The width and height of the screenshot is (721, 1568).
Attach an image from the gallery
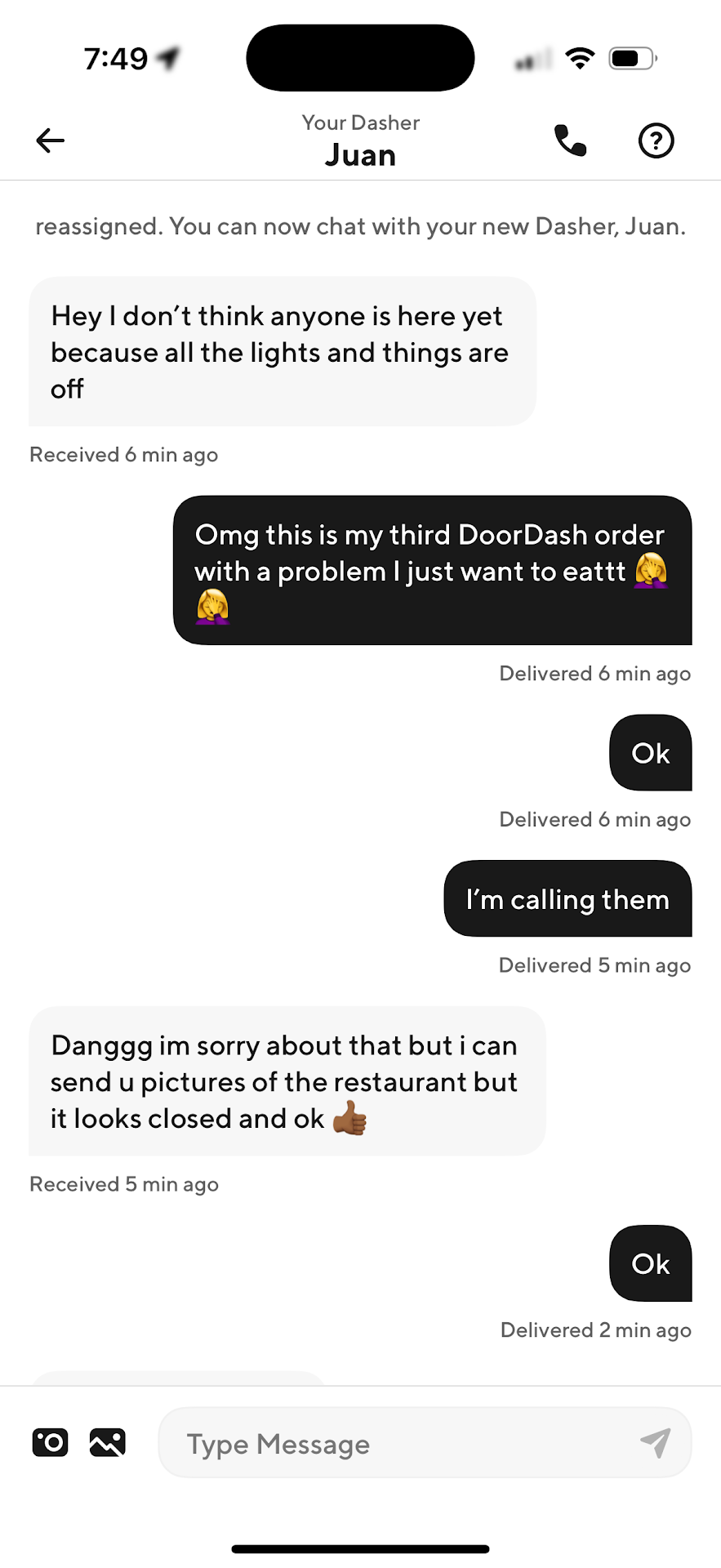(x=108, y=1443)
